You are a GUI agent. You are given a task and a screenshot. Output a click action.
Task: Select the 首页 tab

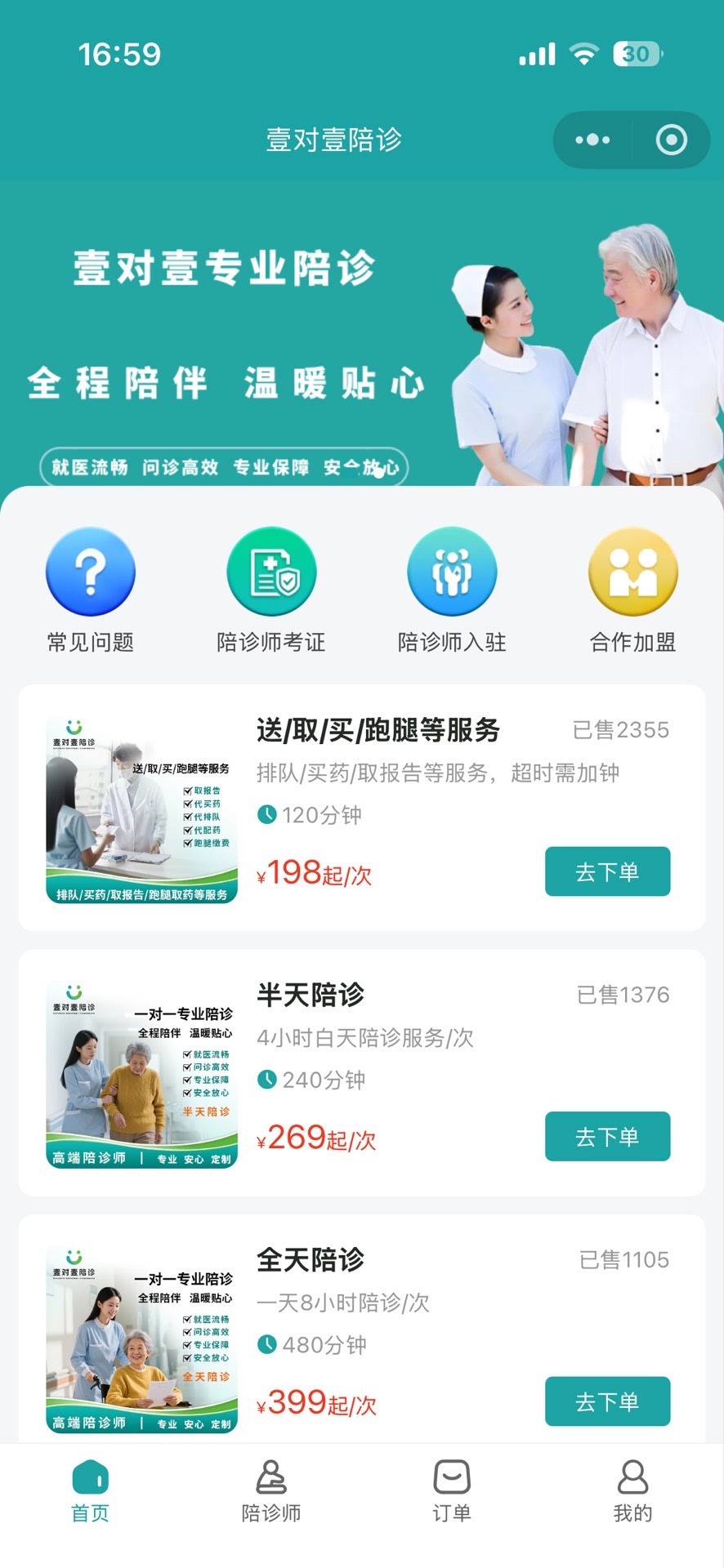[90, 1490]
